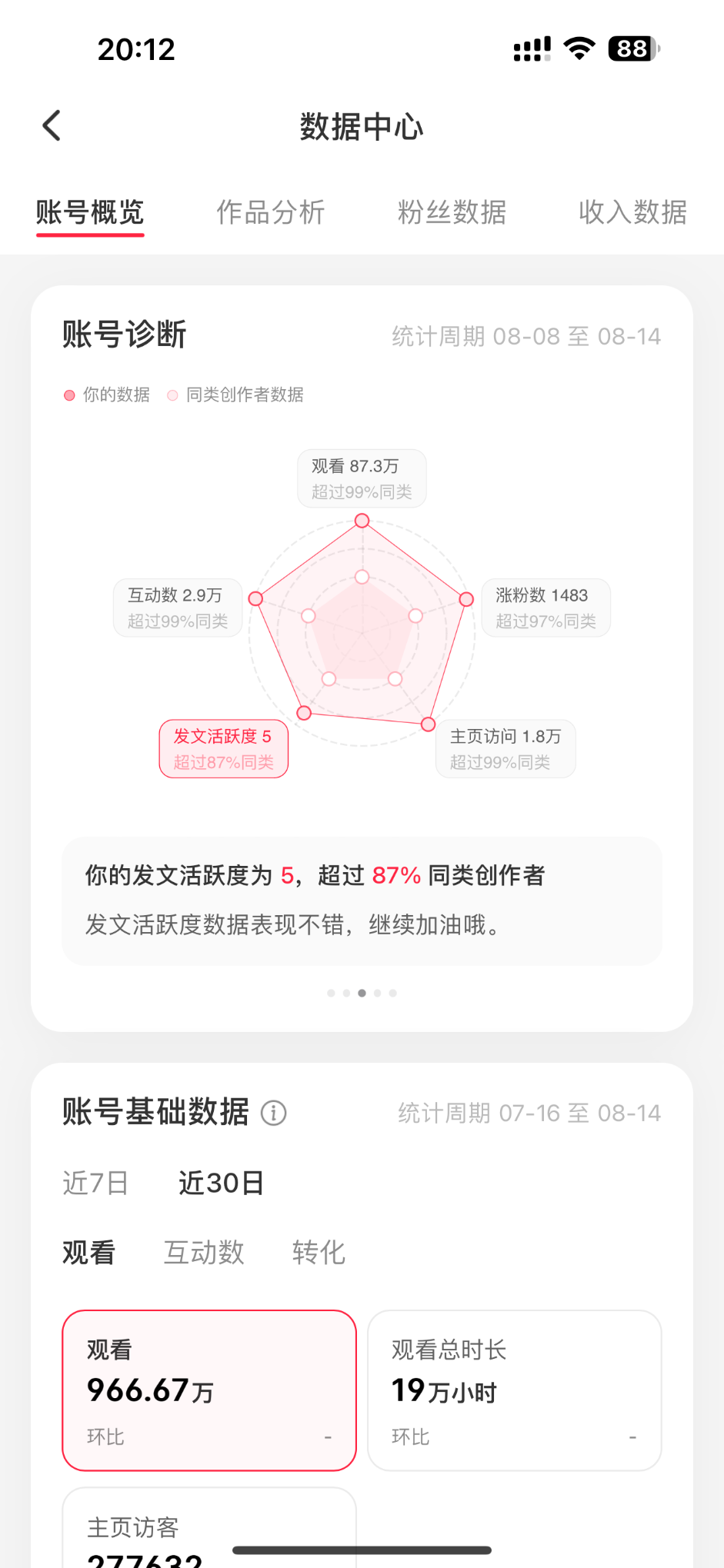Select the 观看 966.67万 card

pos(209,1390)
